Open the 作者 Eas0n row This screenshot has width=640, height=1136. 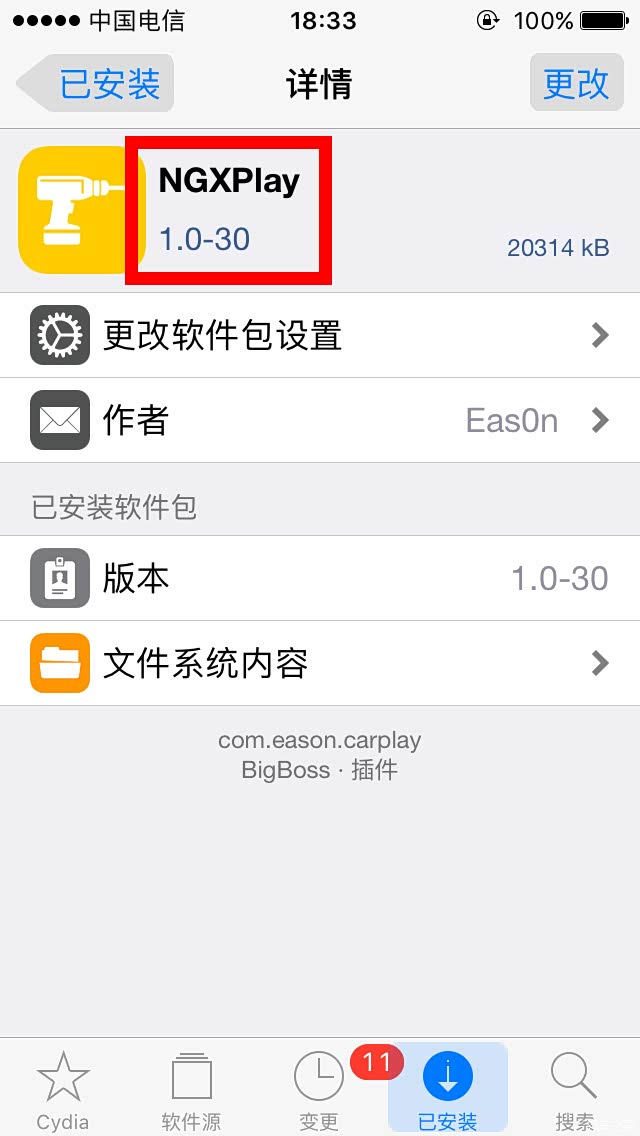coord(320,420)
